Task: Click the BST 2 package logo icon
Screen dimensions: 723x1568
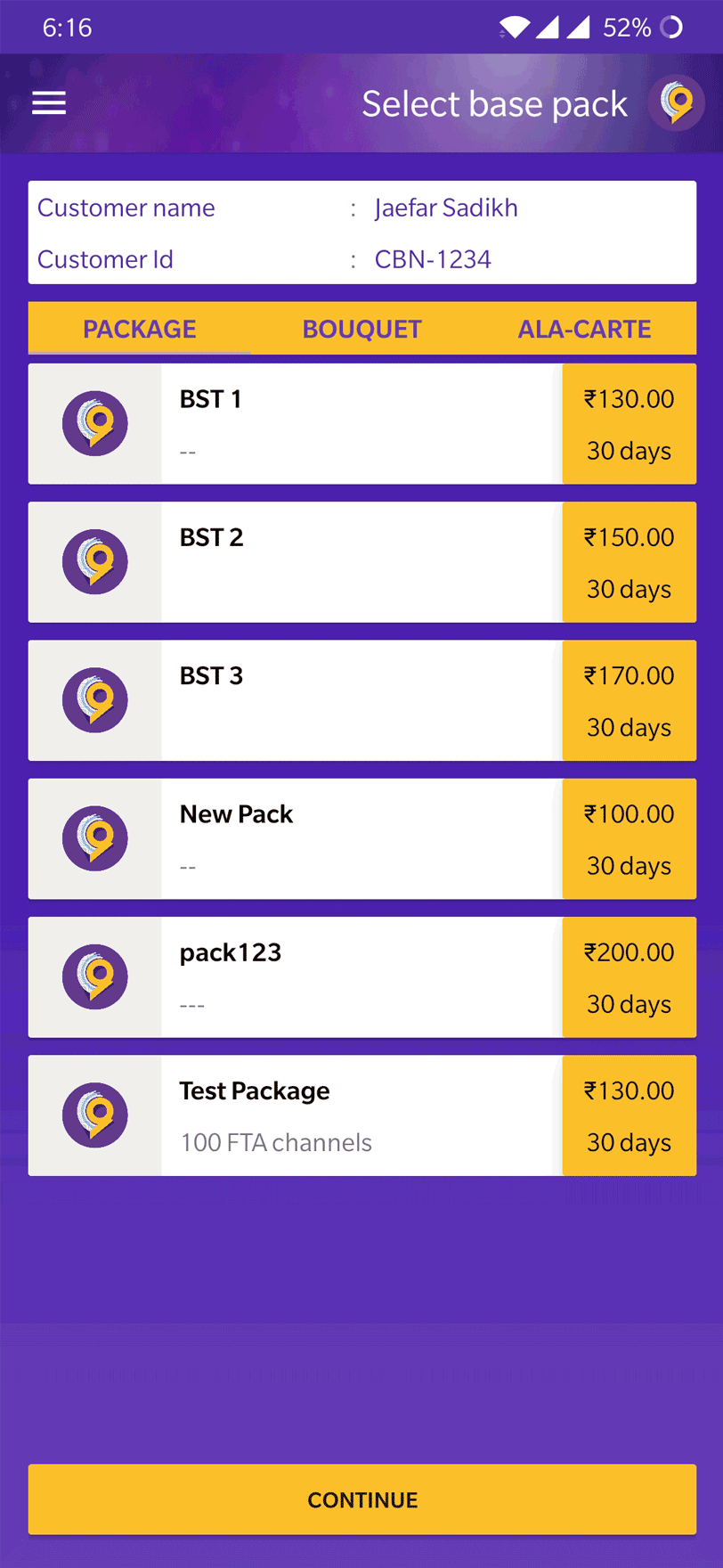Action: 94,561
